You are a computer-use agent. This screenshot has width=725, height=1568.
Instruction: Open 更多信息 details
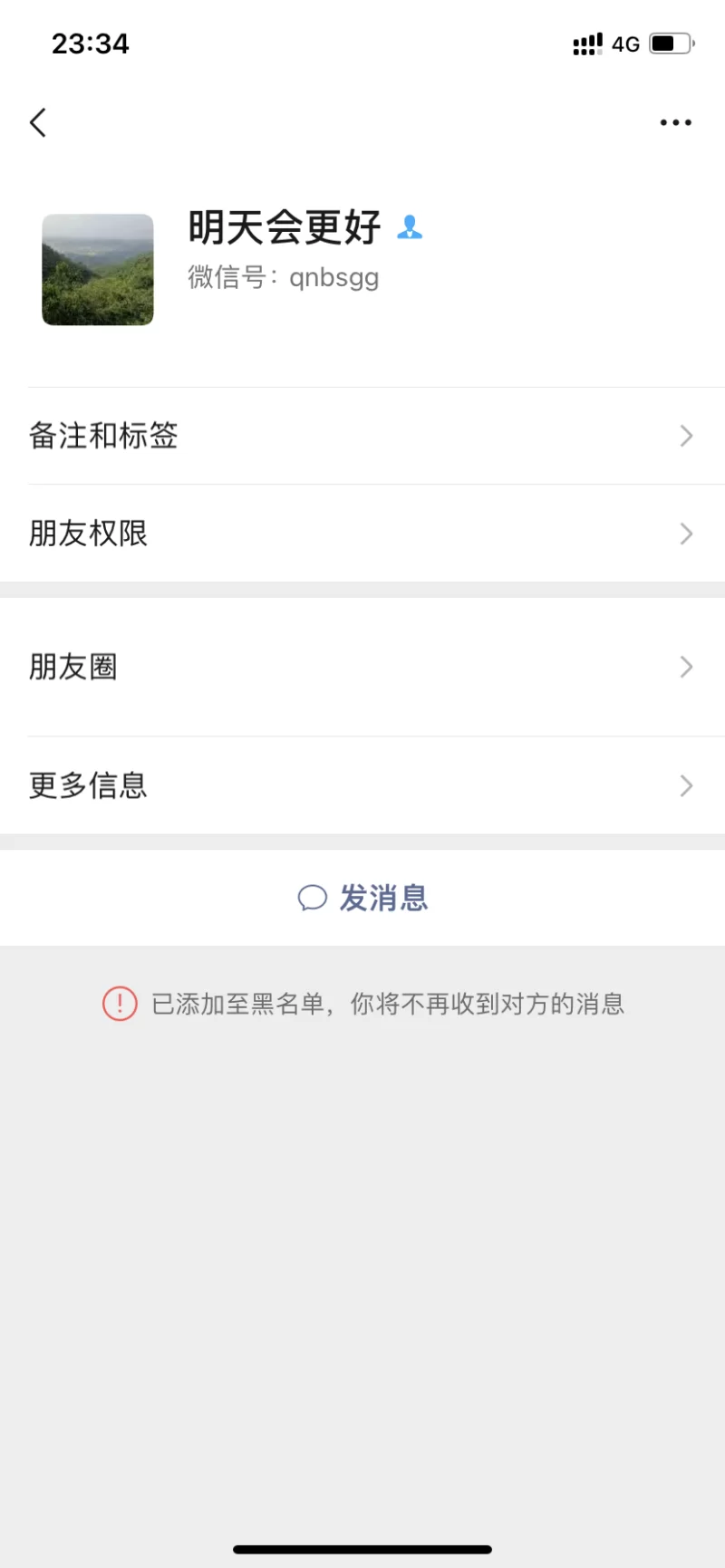(362, 785)
